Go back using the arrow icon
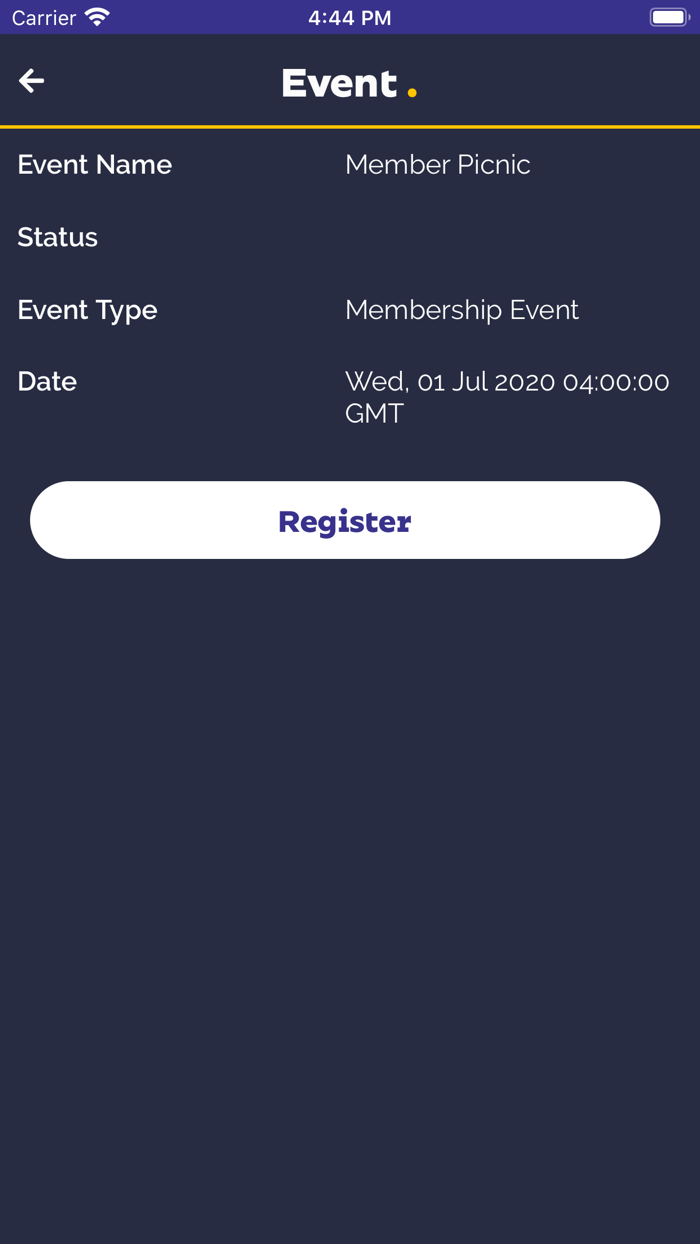The height and width of the screenshot is (1244, 700). click(32, 81)
